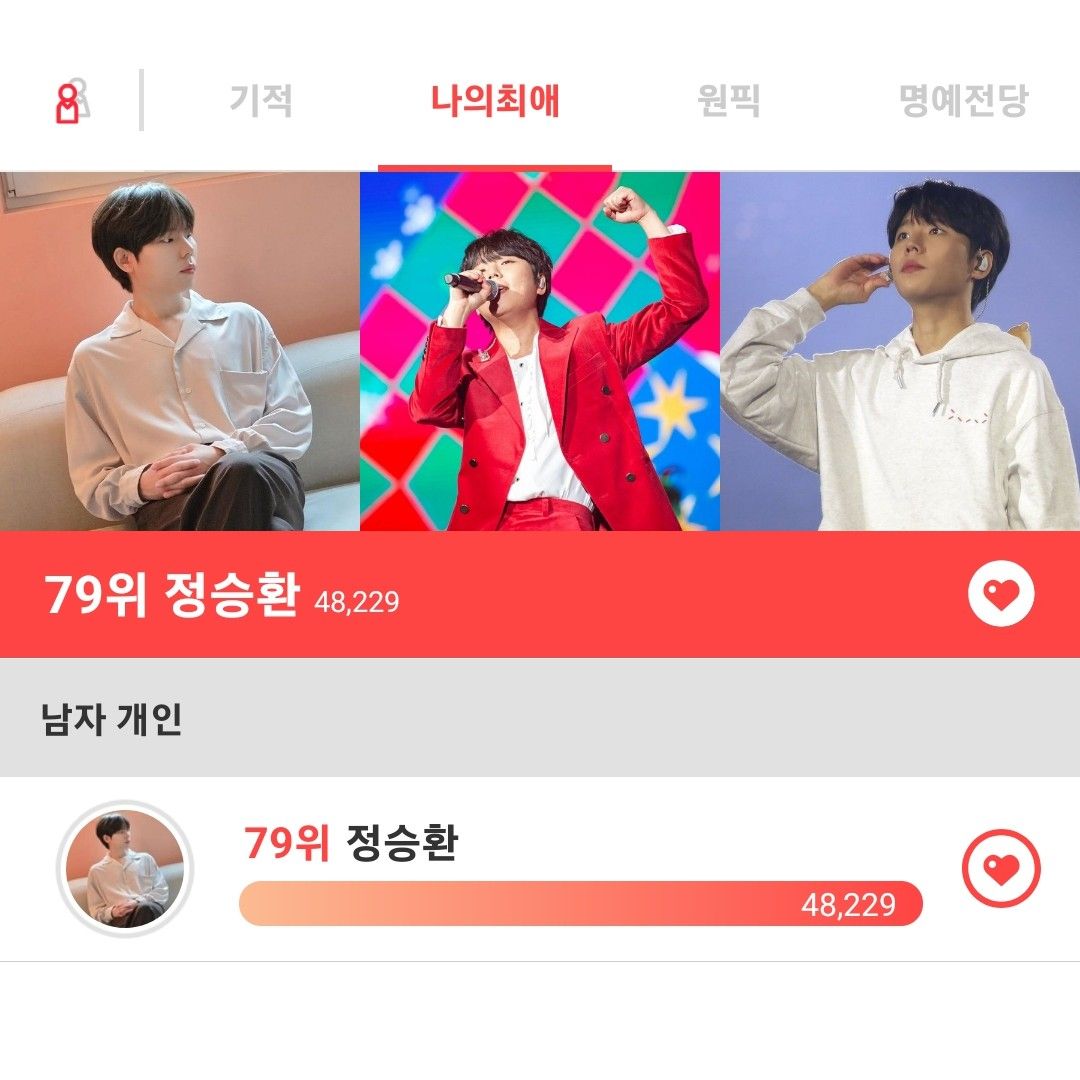
Task: Open the 원픽 tab
Action: (729, 101)
